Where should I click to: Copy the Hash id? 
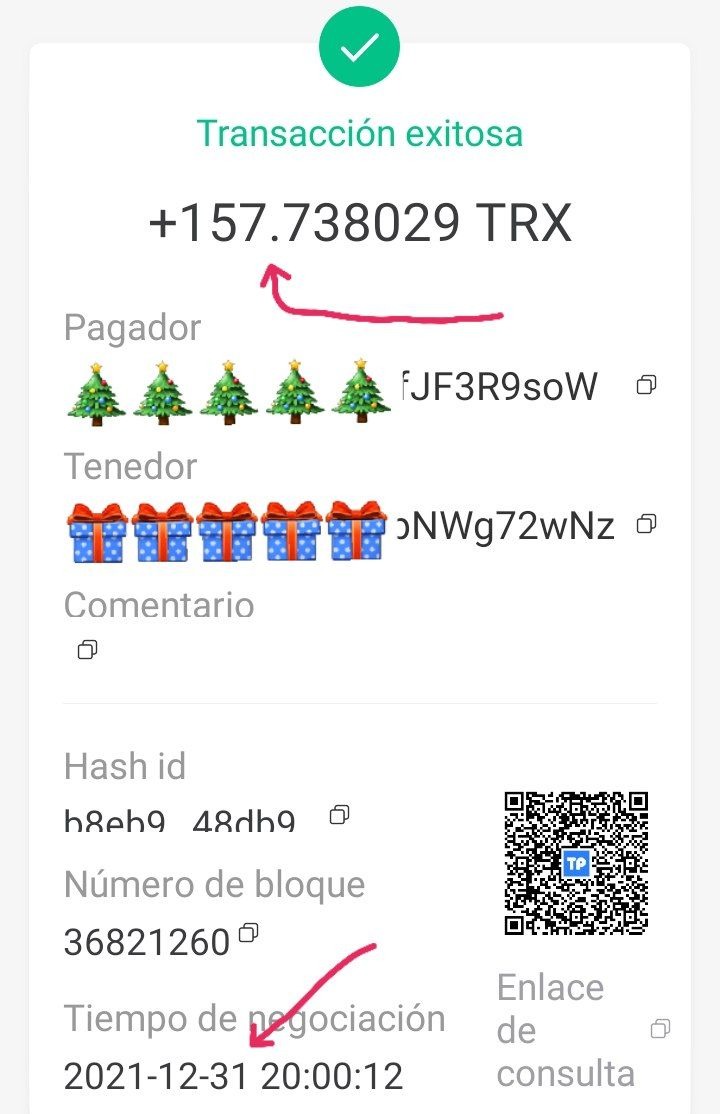340,814
